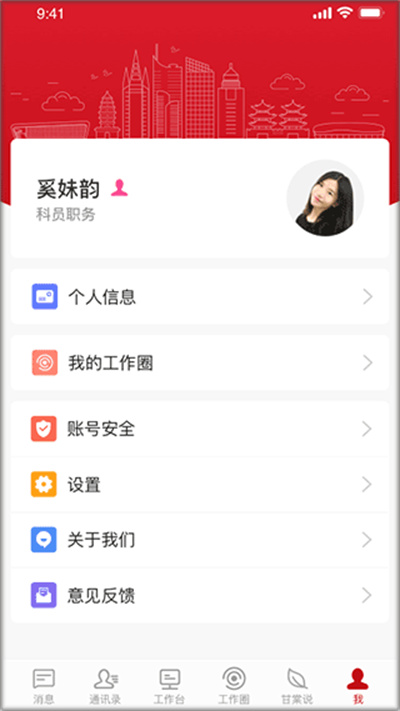Open 我的工作圈 row

(x=200, y=363)
